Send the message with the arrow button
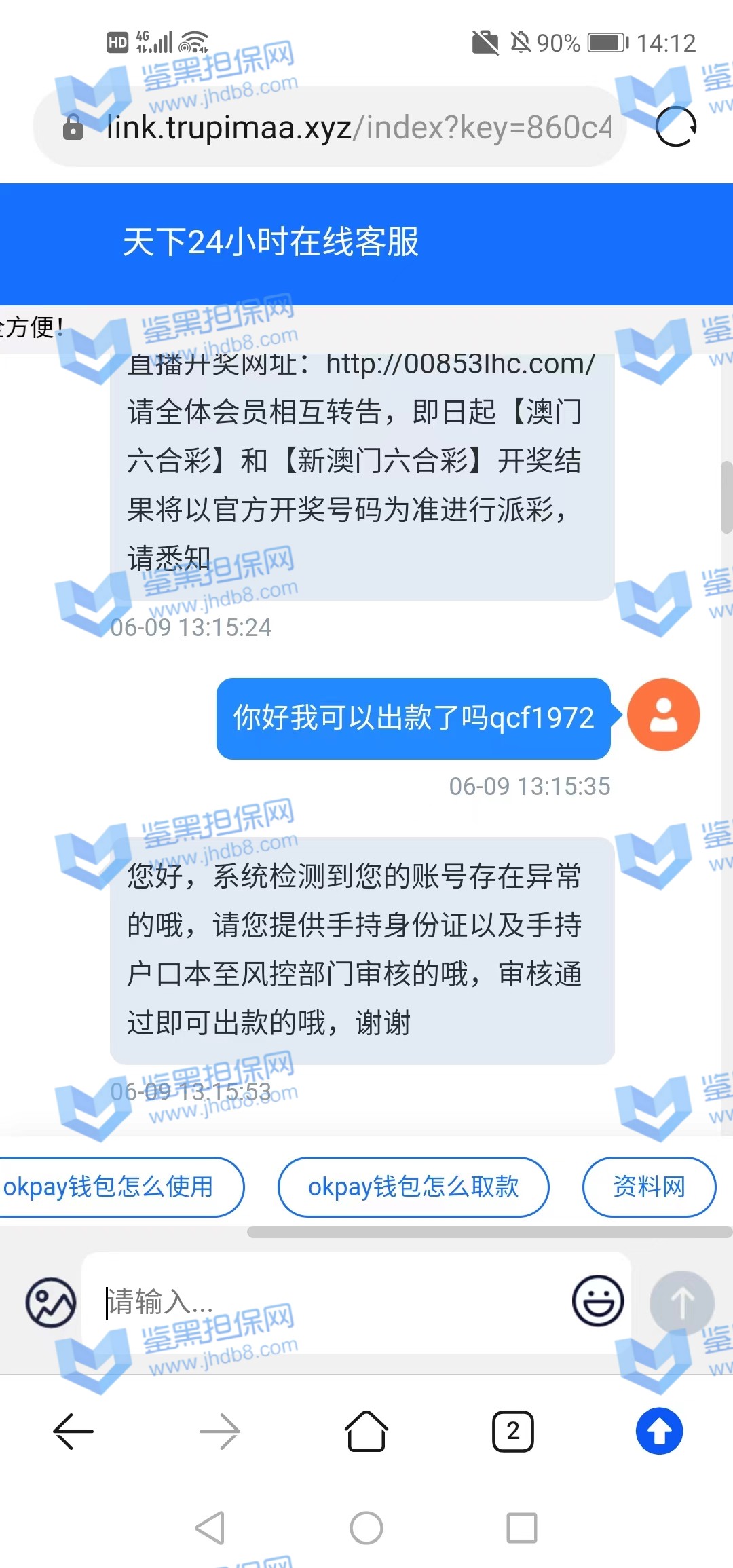The image size is (733, 1568). tap(681, 1302)
